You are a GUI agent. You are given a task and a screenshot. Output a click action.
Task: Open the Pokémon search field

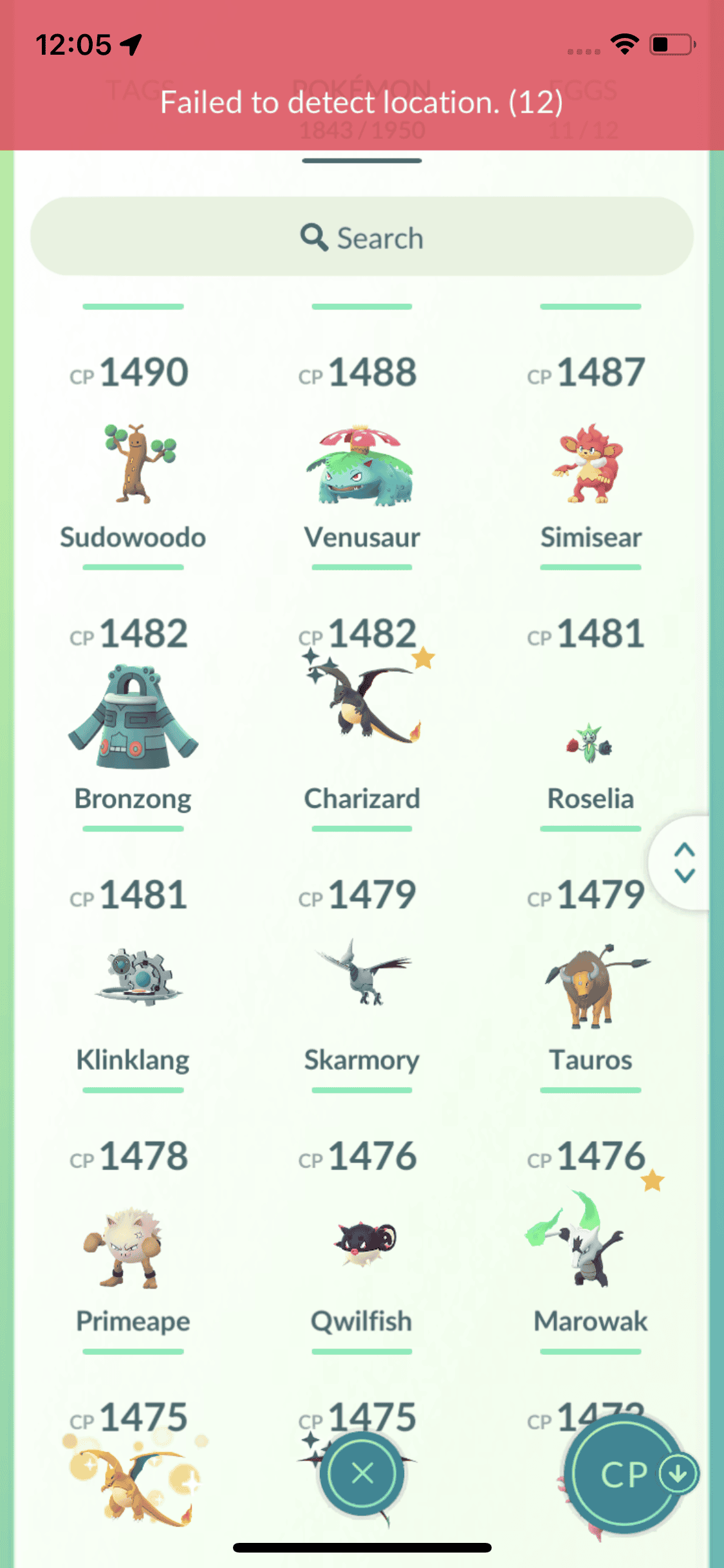pos(362,238)
